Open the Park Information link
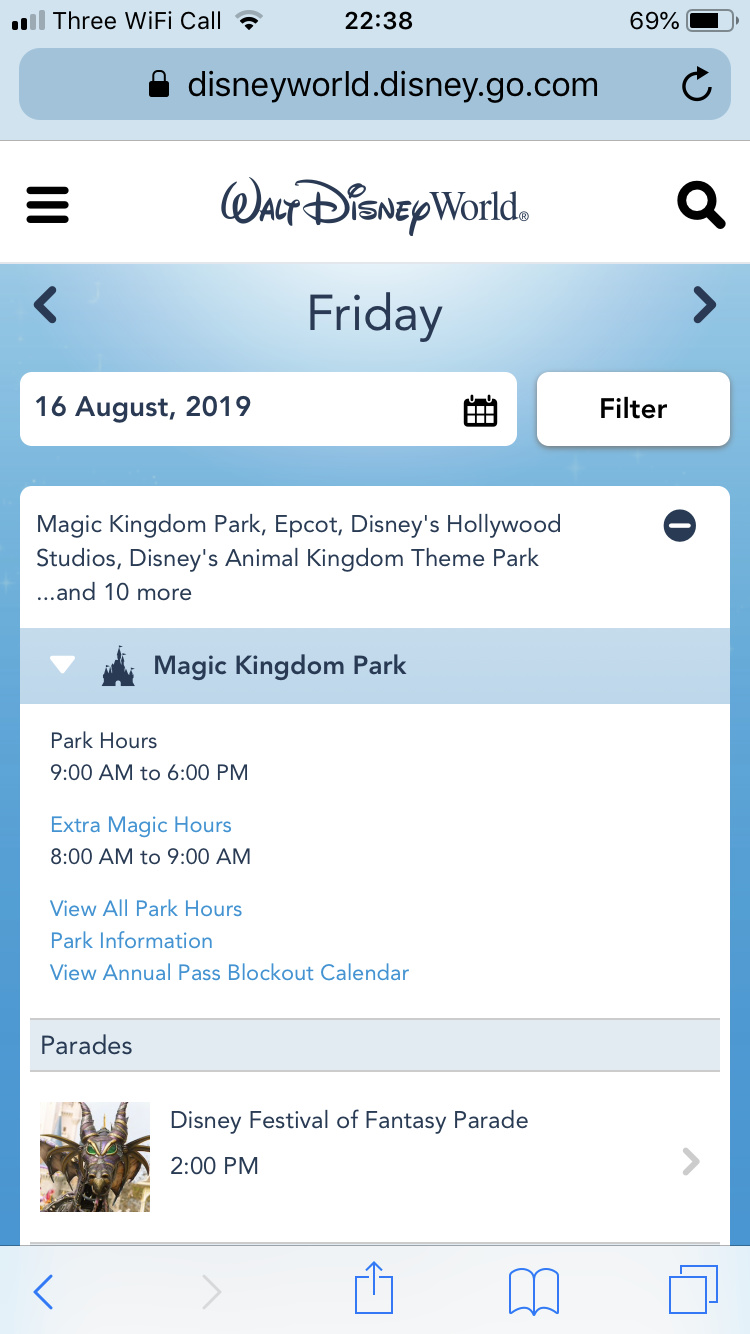750x1334 pixels. pos(131,941)
